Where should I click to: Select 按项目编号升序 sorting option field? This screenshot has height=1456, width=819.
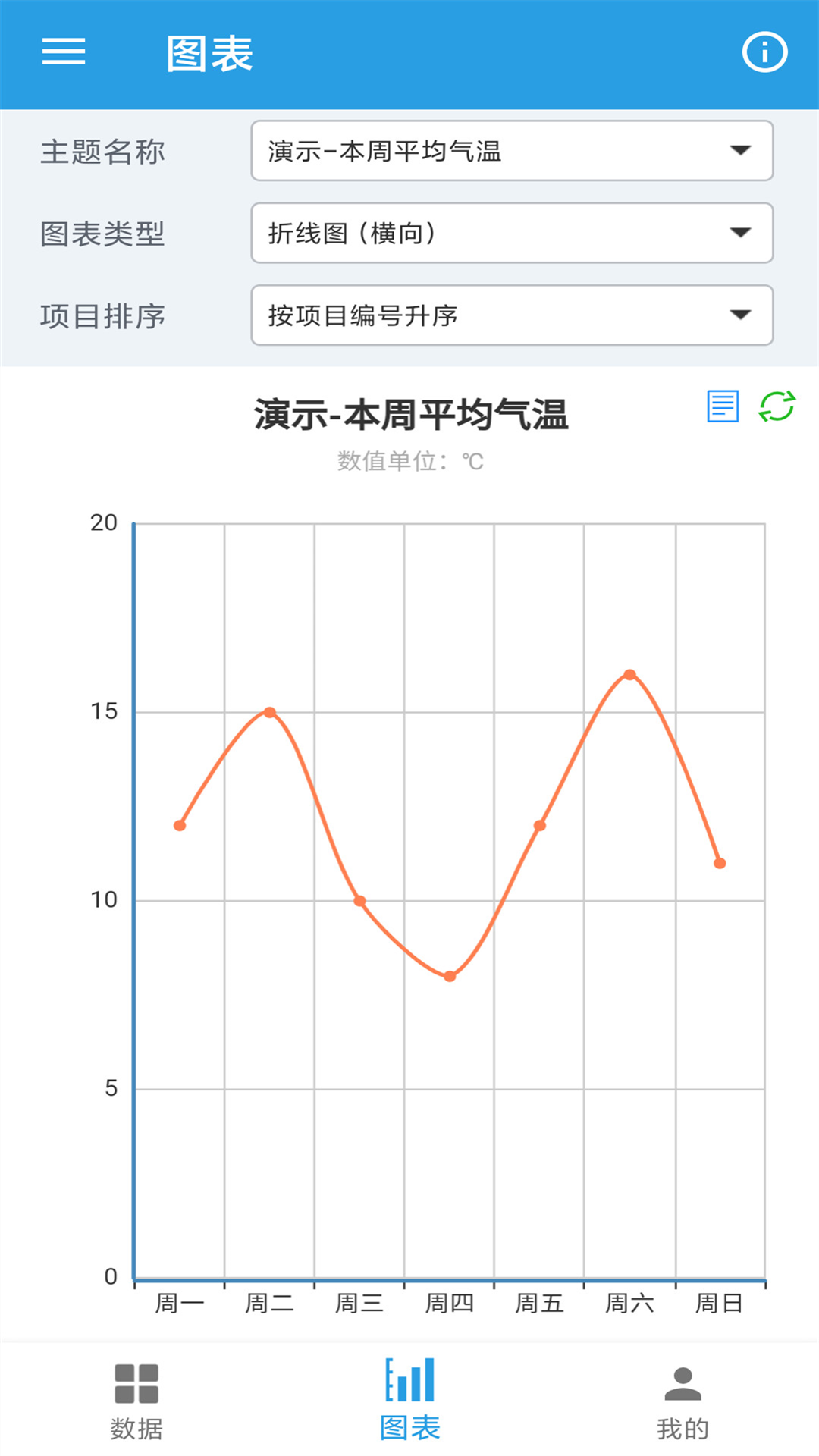(512, 316)
